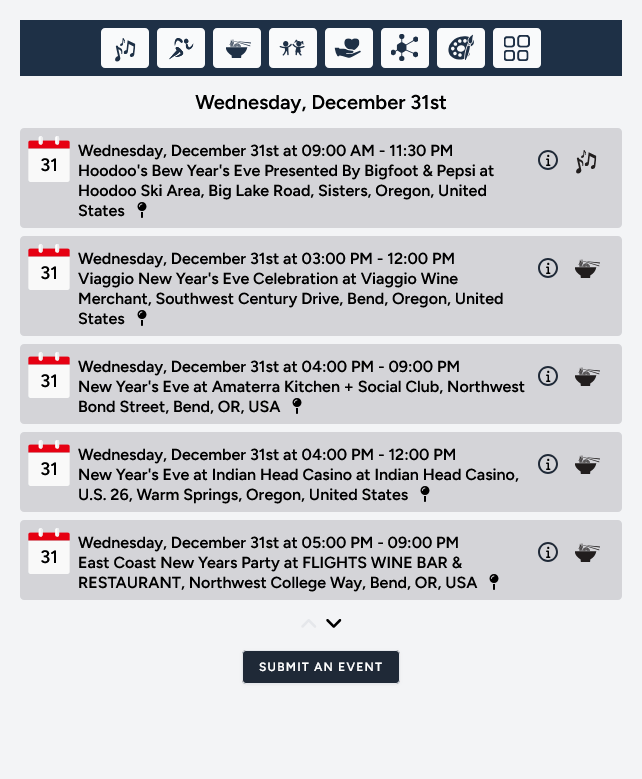Open info for Hoodoo's Bew Year's Eve event
The image size is (642, 779).
coord(548,160)
